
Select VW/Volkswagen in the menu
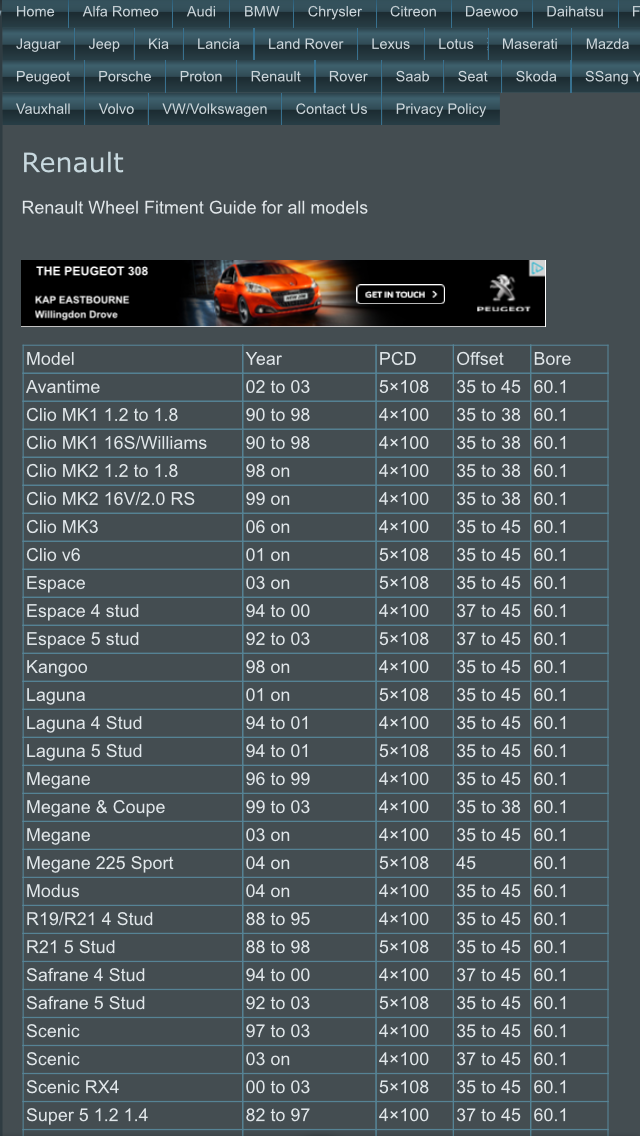214,109
